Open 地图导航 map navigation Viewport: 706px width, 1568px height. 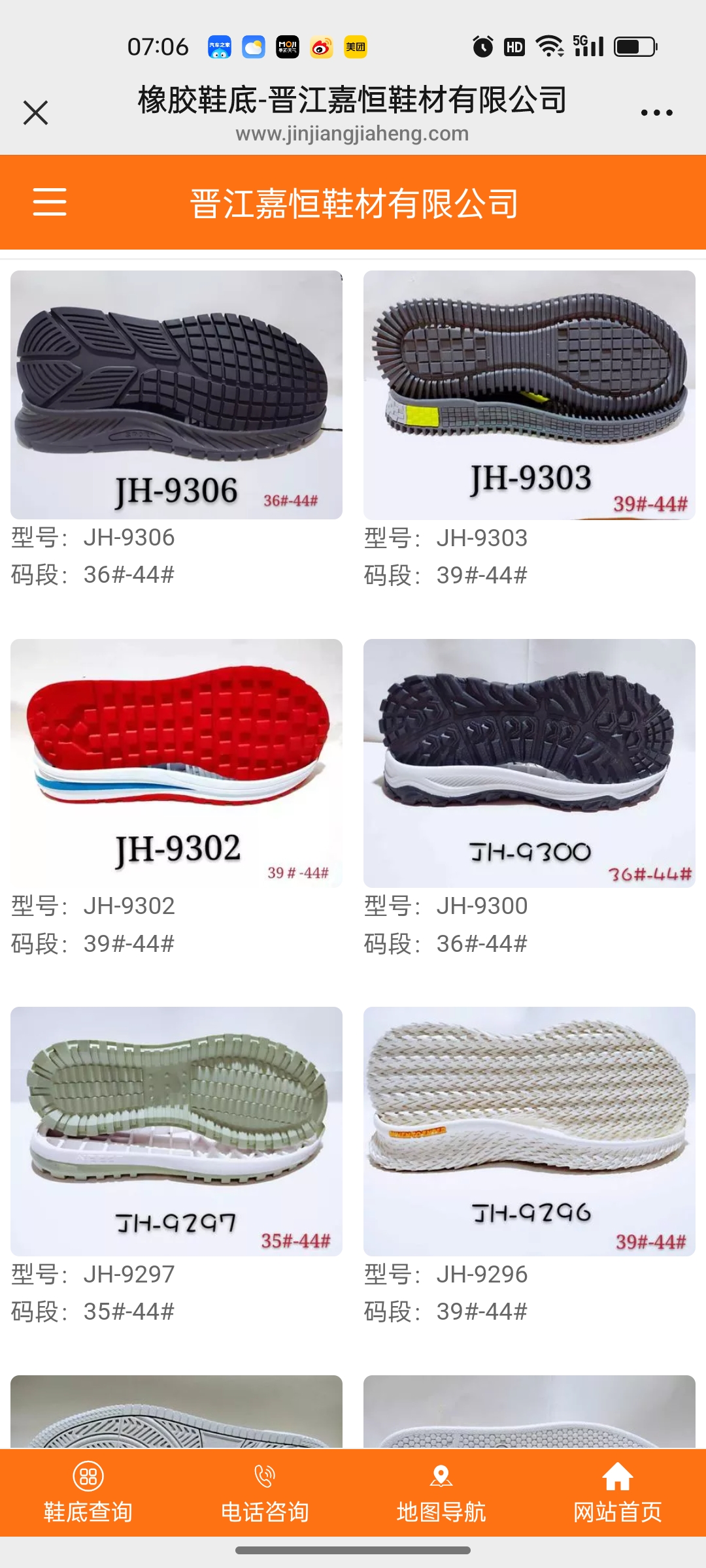pyautogui.click(x=441, y=1493)
